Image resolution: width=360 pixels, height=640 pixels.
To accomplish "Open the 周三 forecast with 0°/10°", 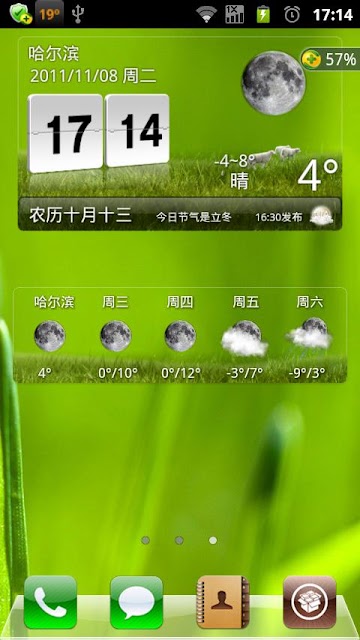I will tap(116, 337).
